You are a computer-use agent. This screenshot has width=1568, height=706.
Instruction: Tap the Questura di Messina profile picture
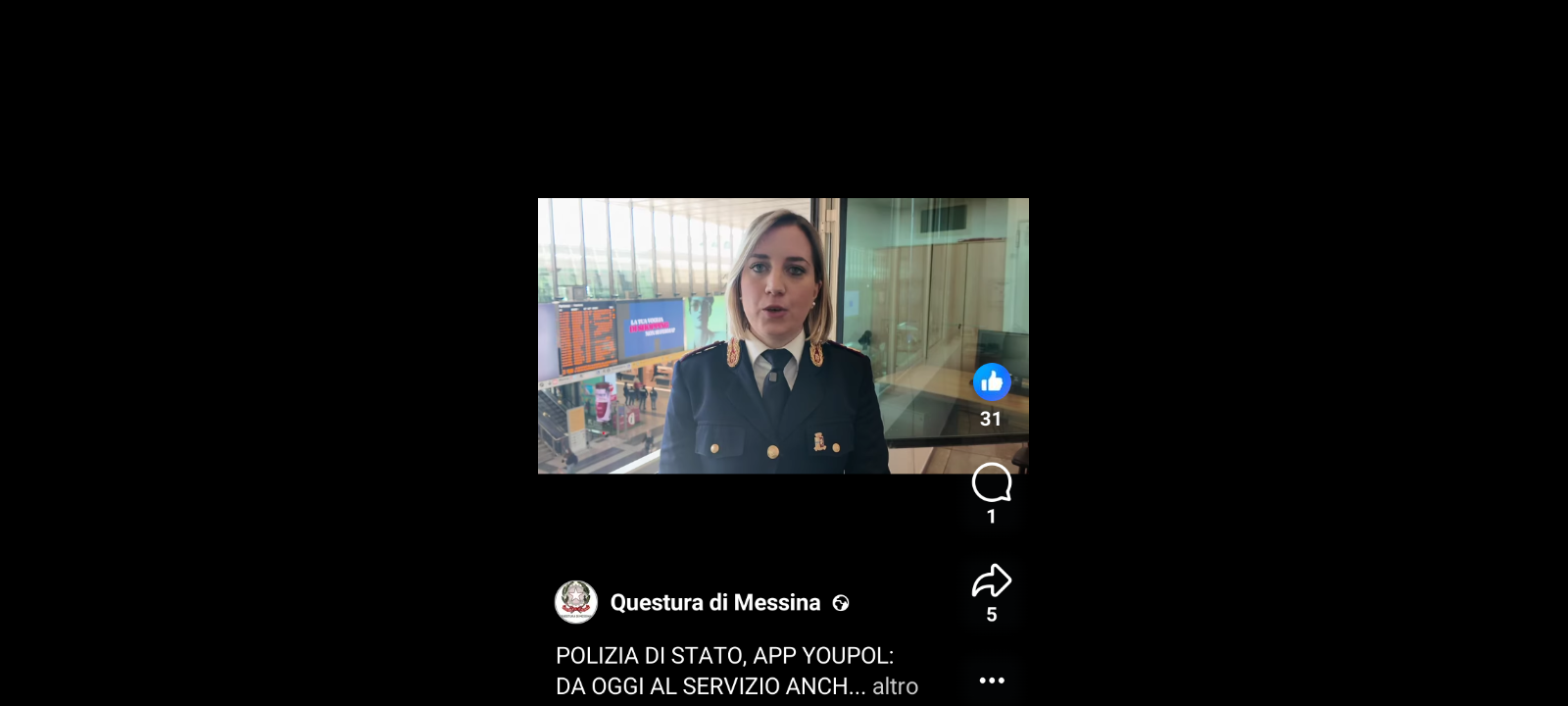tap(576, 602)
